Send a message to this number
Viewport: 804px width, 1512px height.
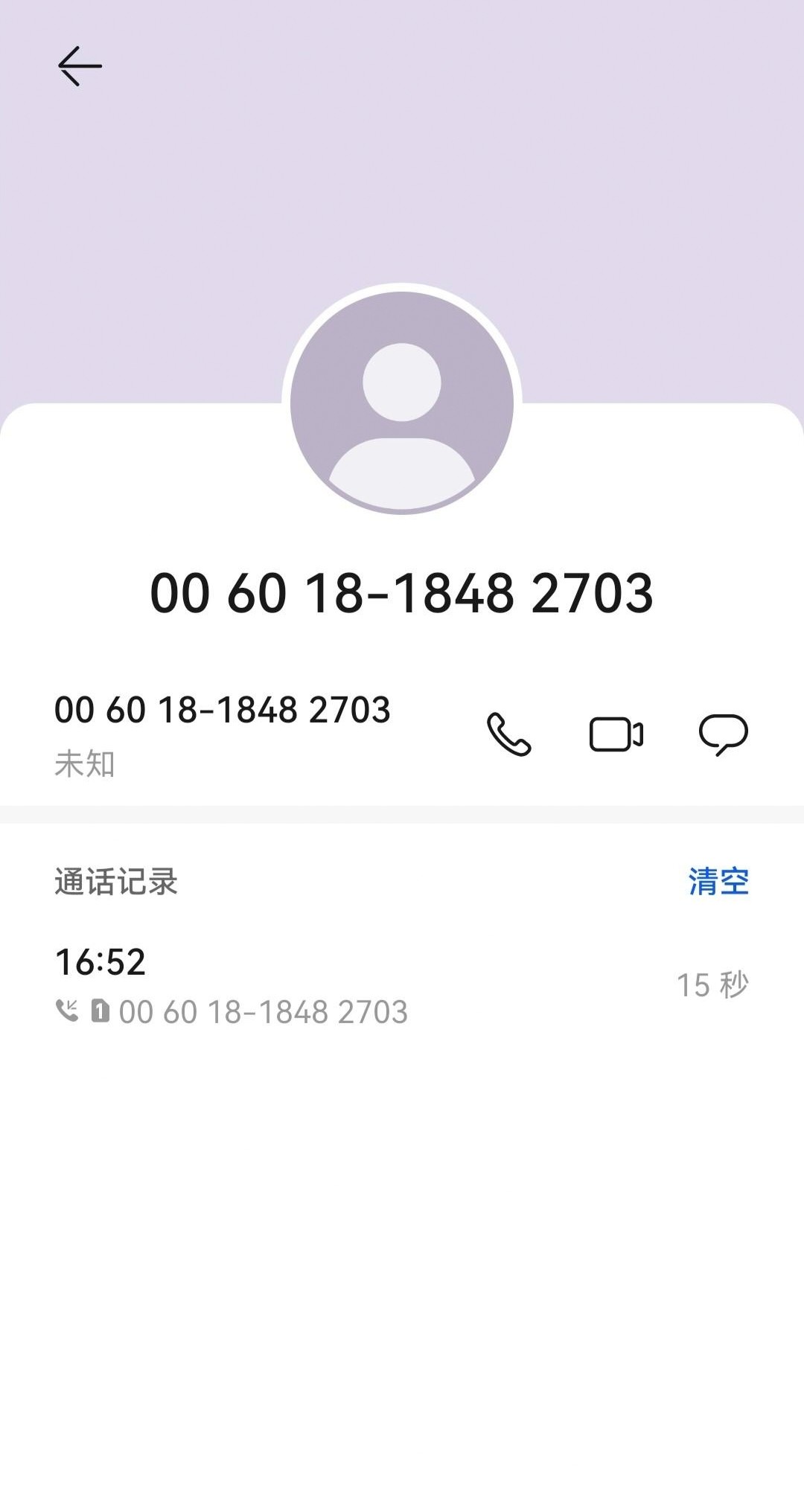coord(723,734)
